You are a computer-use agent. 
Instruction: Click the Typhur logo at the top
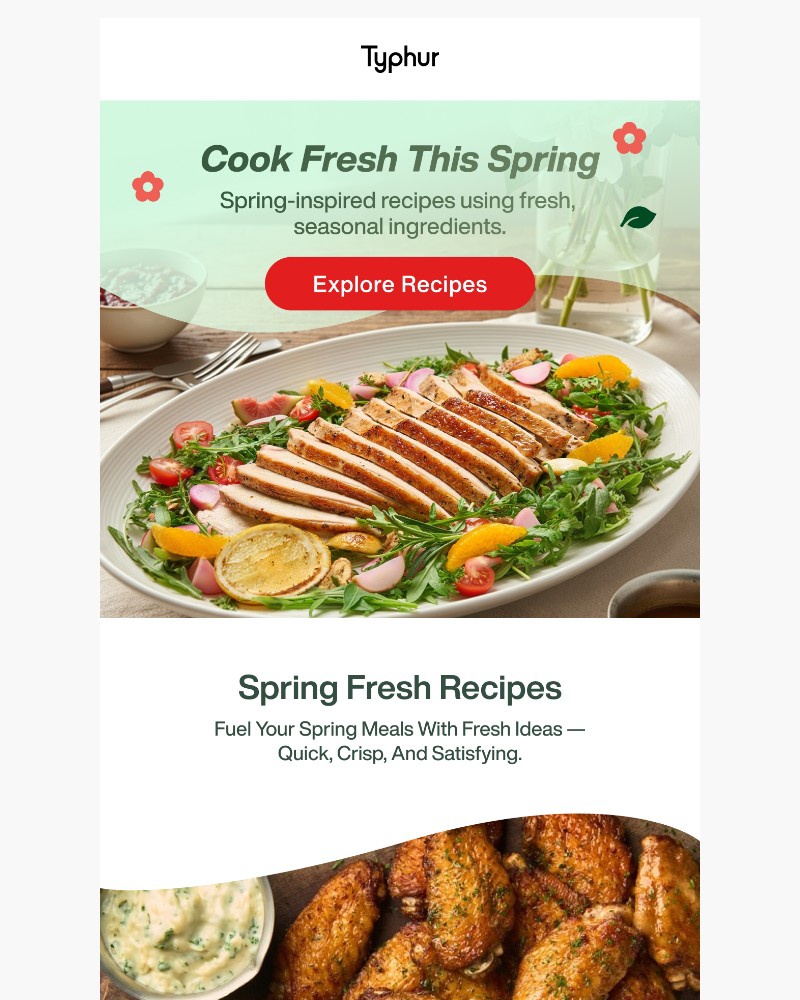(399, 58)
